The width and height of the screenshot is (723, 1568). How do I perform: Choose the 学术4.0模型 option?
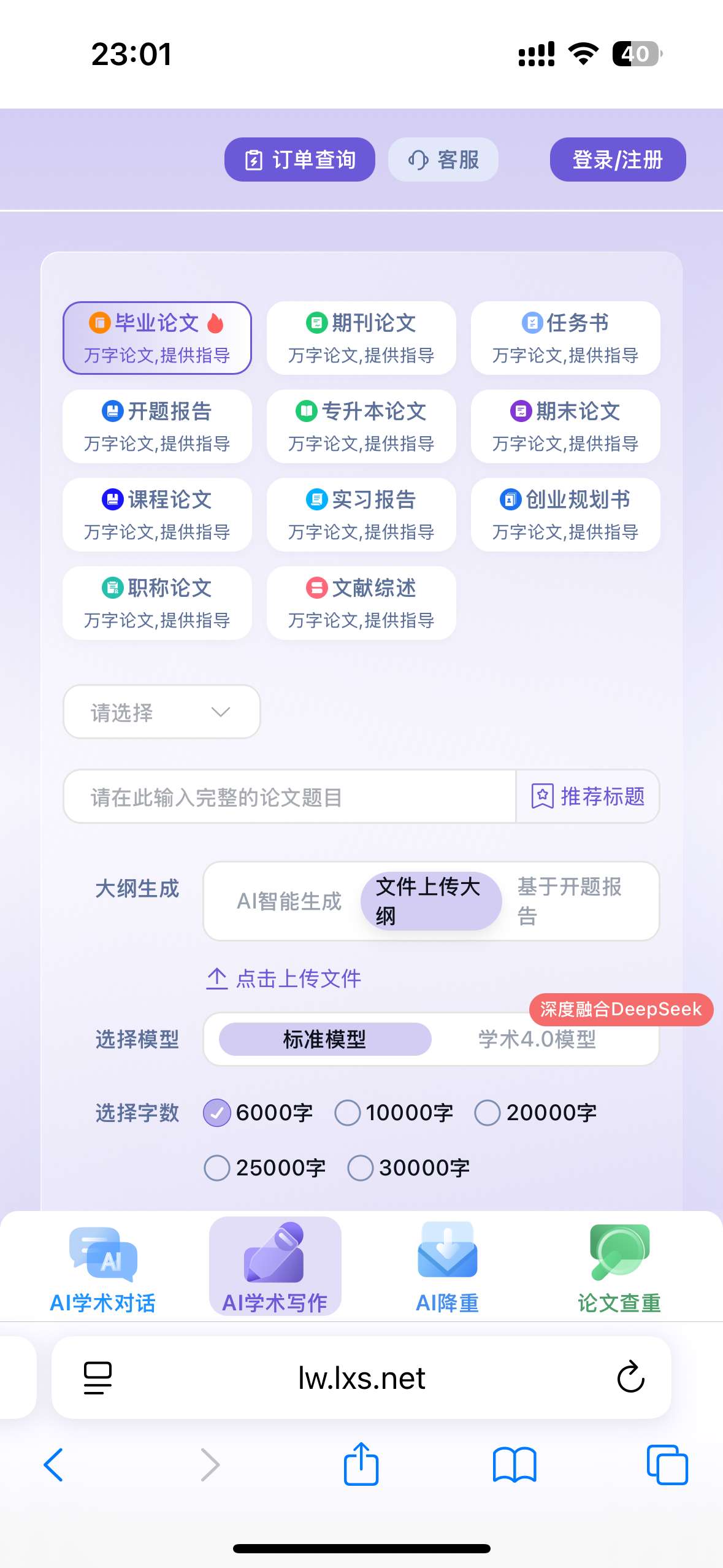[x=537, y=1039]
